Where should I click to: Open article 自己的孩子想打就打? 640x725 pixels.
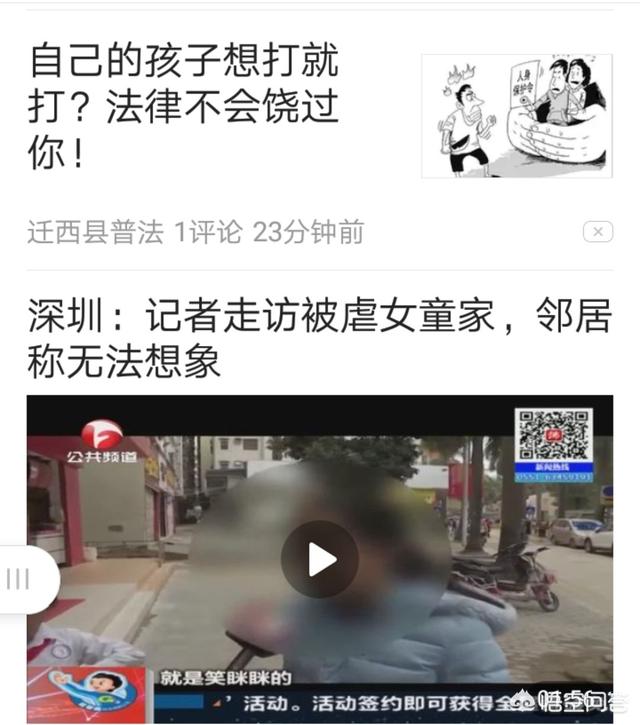pyautogui.click(x=185, y=107)
